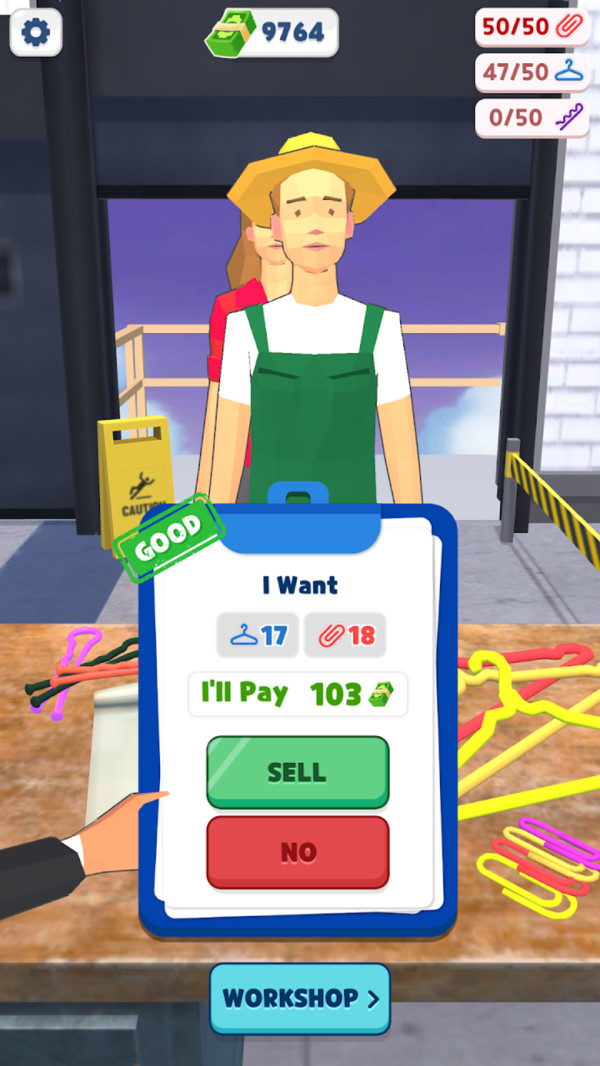Decline the offer with NO
Viewport: 600px width, 1066px height.
(297, 852)
